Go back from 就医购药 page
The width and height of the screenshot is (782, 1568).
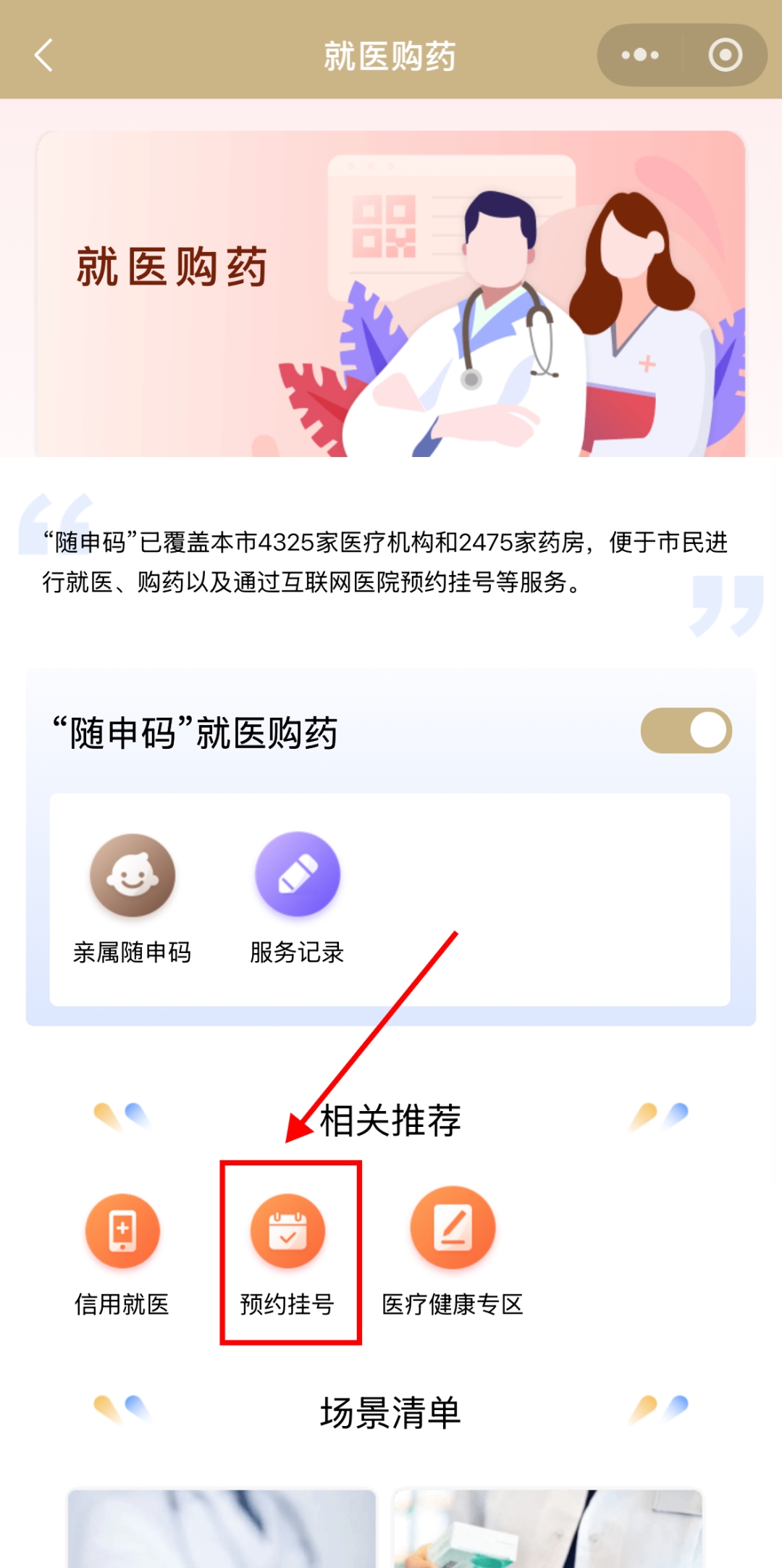(43, 55)
